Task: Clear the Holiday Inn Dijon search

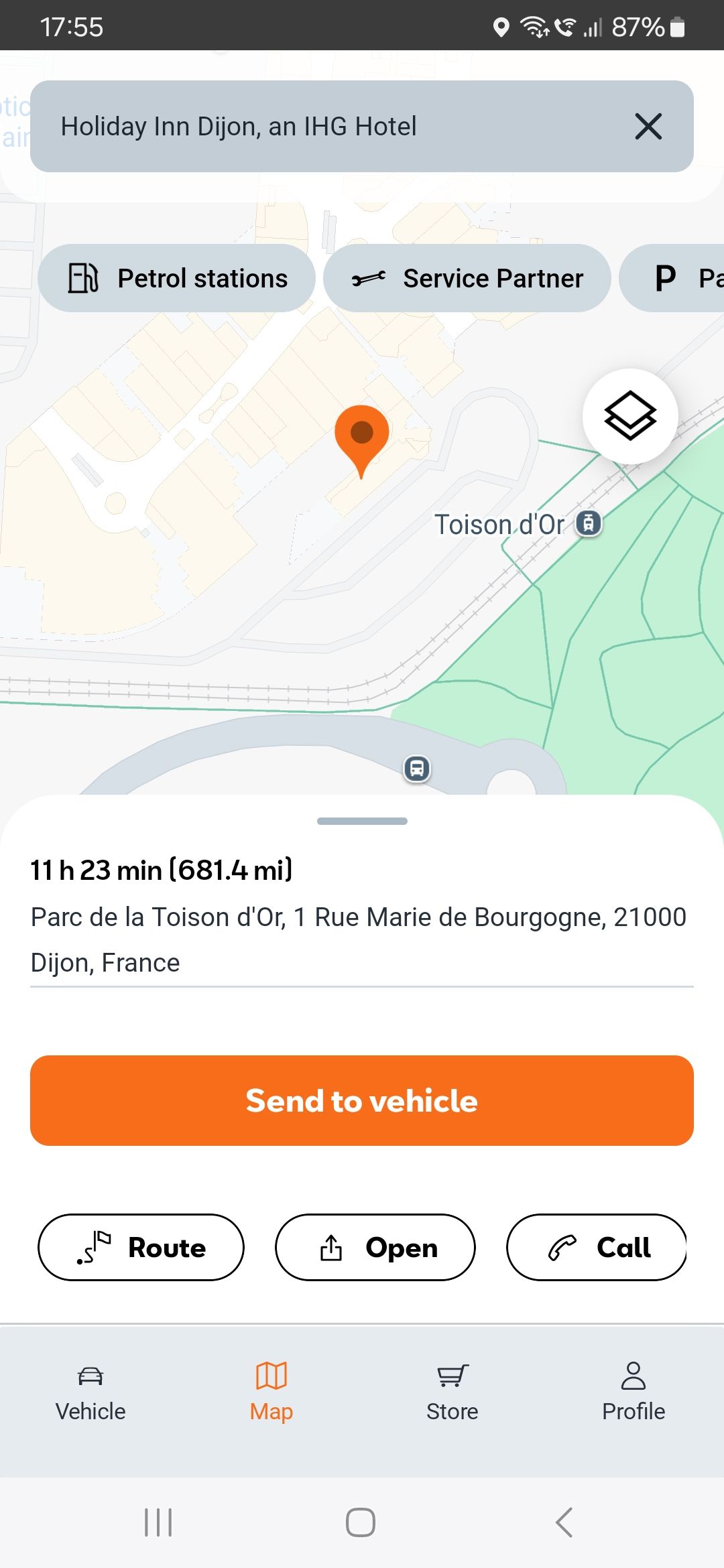Action: (x=648, y=127)
